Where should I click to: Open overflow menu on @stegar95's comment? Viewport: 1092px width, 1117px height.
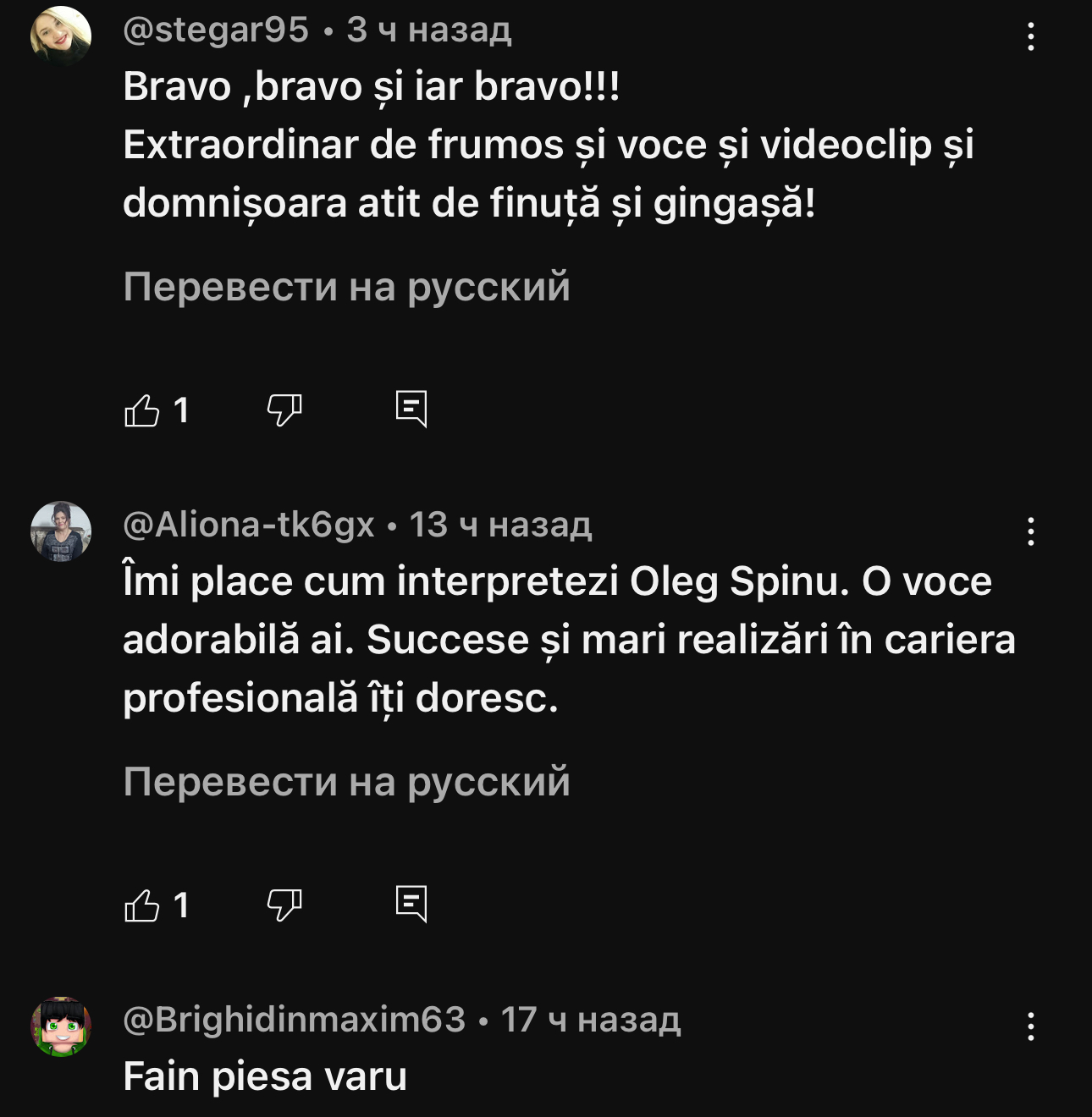tap(1030, 36)
